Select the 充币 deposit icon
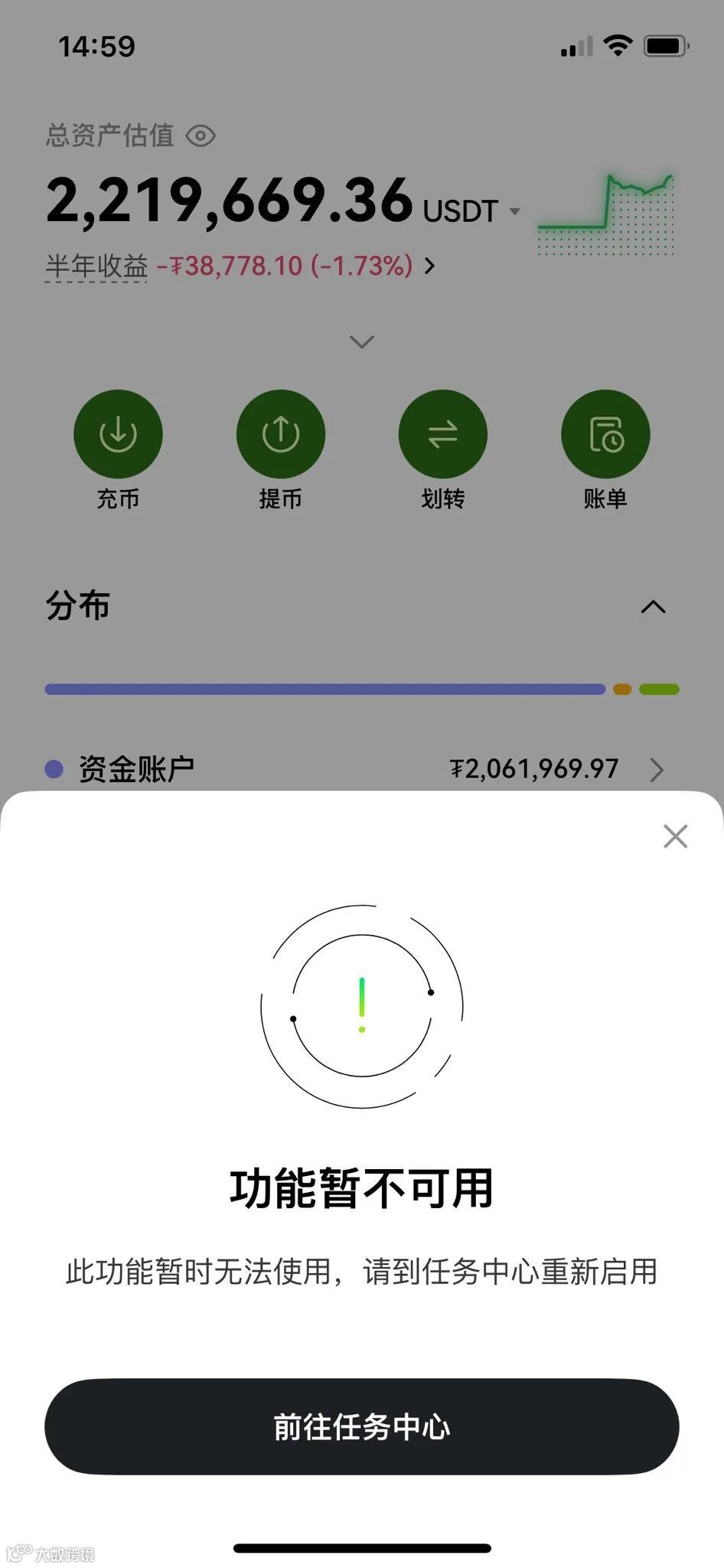724x1568 pixels. coord(119,433)
